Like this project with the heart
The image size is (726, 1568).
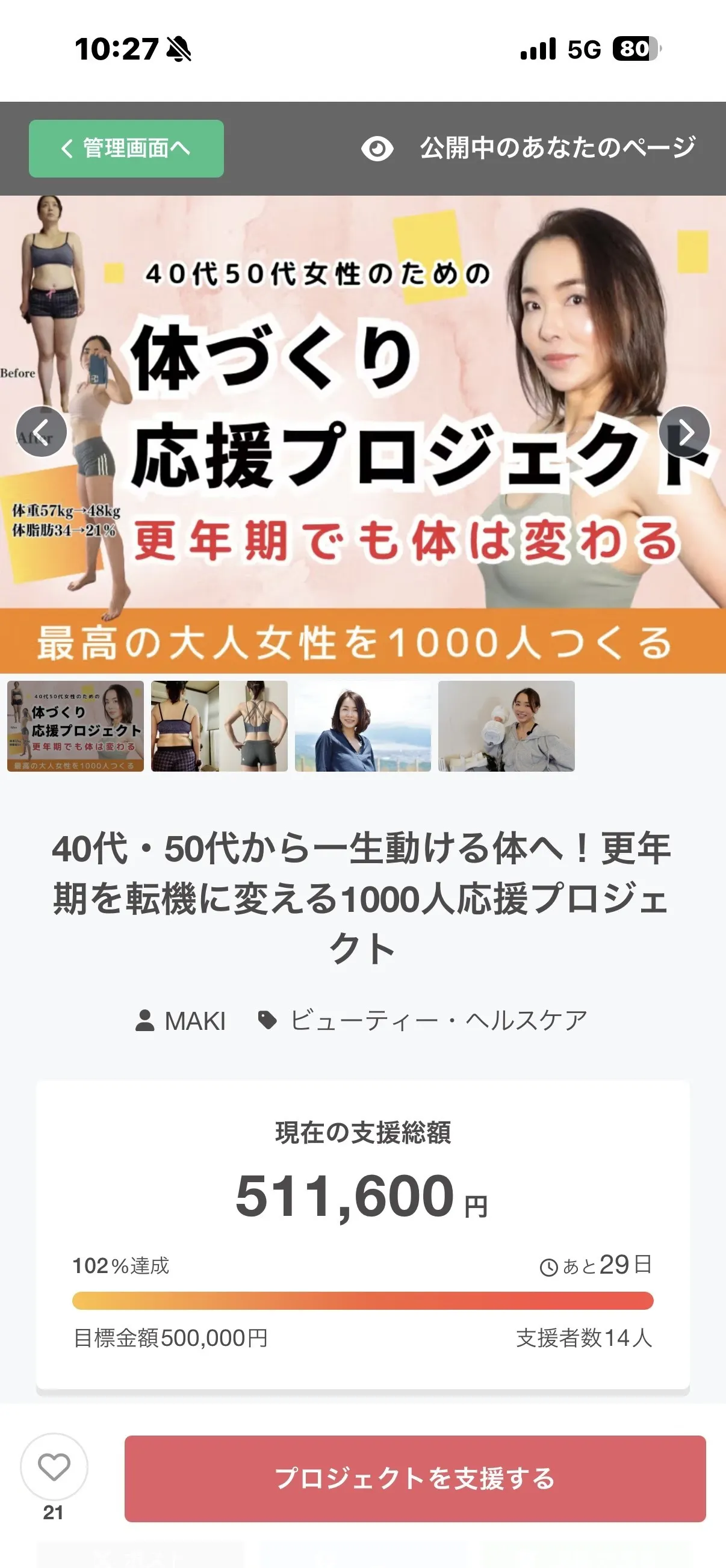point(54,1467)
